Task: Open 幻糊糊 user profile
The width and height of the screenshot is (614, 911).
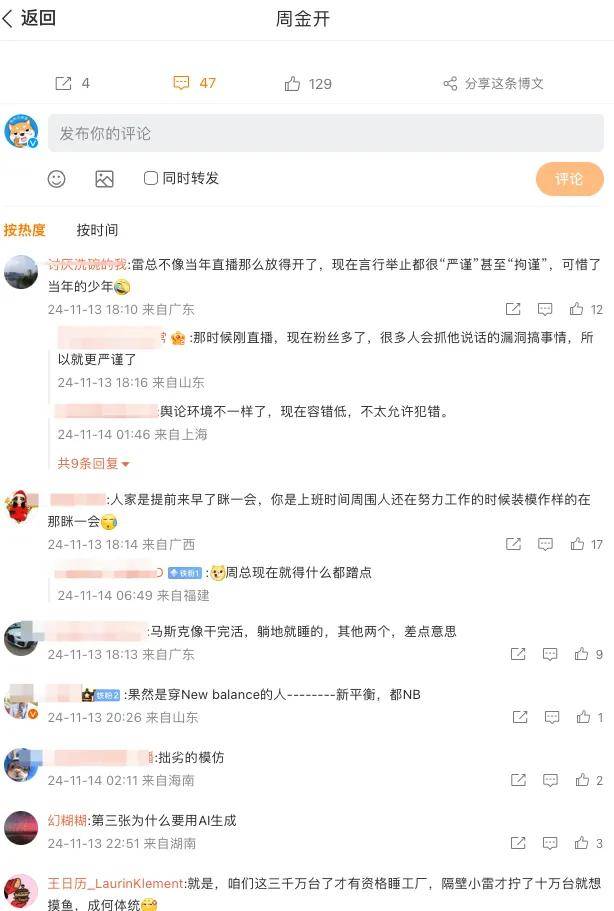Action: pos(68,820)
